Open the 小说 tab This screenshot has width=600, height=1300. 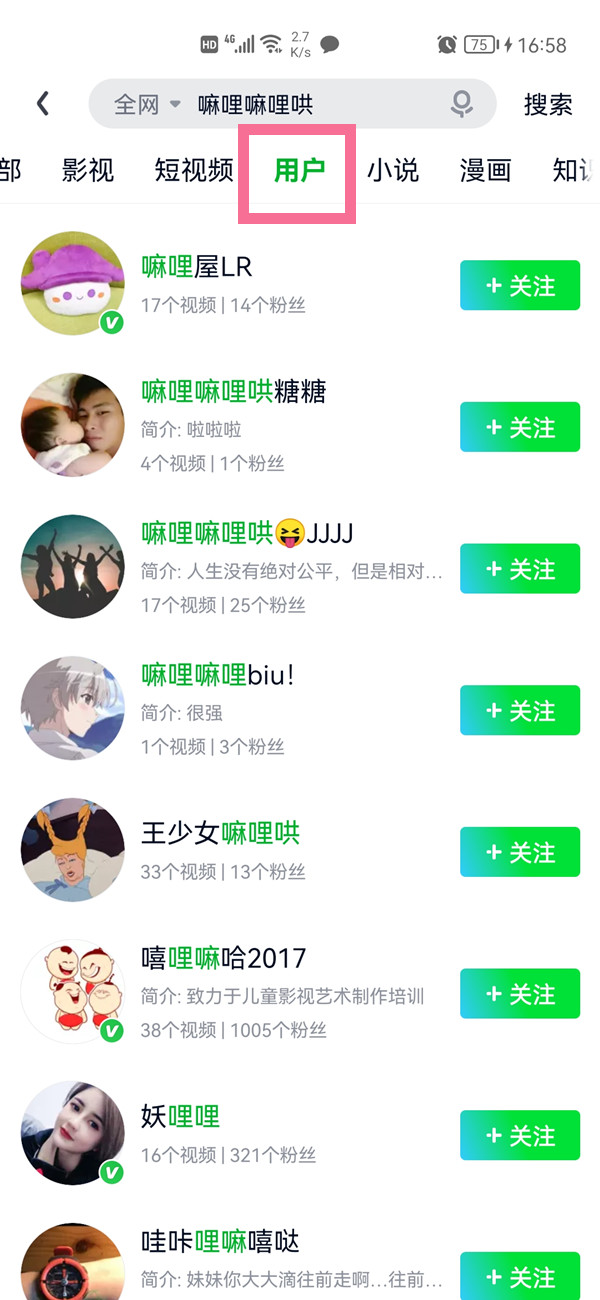[x=393, y=170]
